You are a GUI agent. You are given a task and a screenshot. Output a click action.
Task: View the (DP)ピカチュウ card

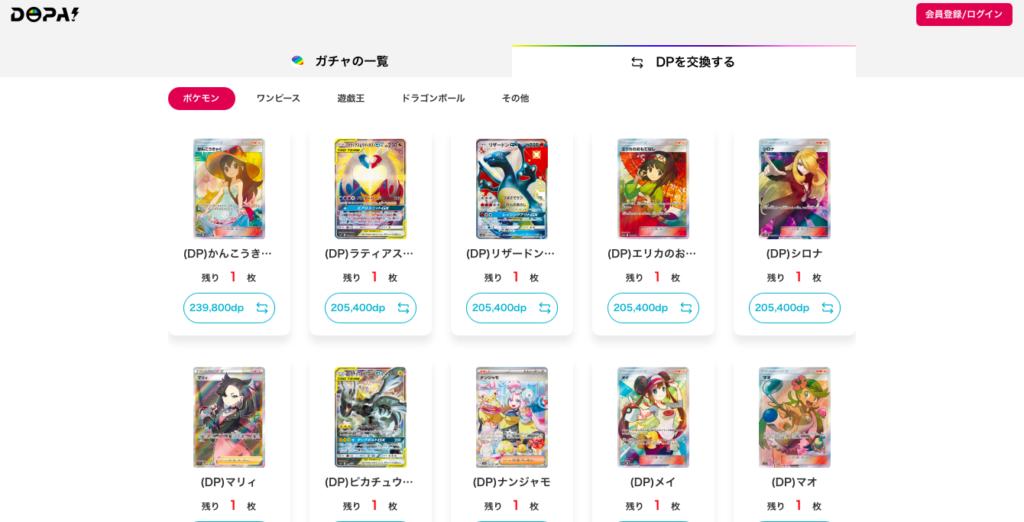pos(370,417)
